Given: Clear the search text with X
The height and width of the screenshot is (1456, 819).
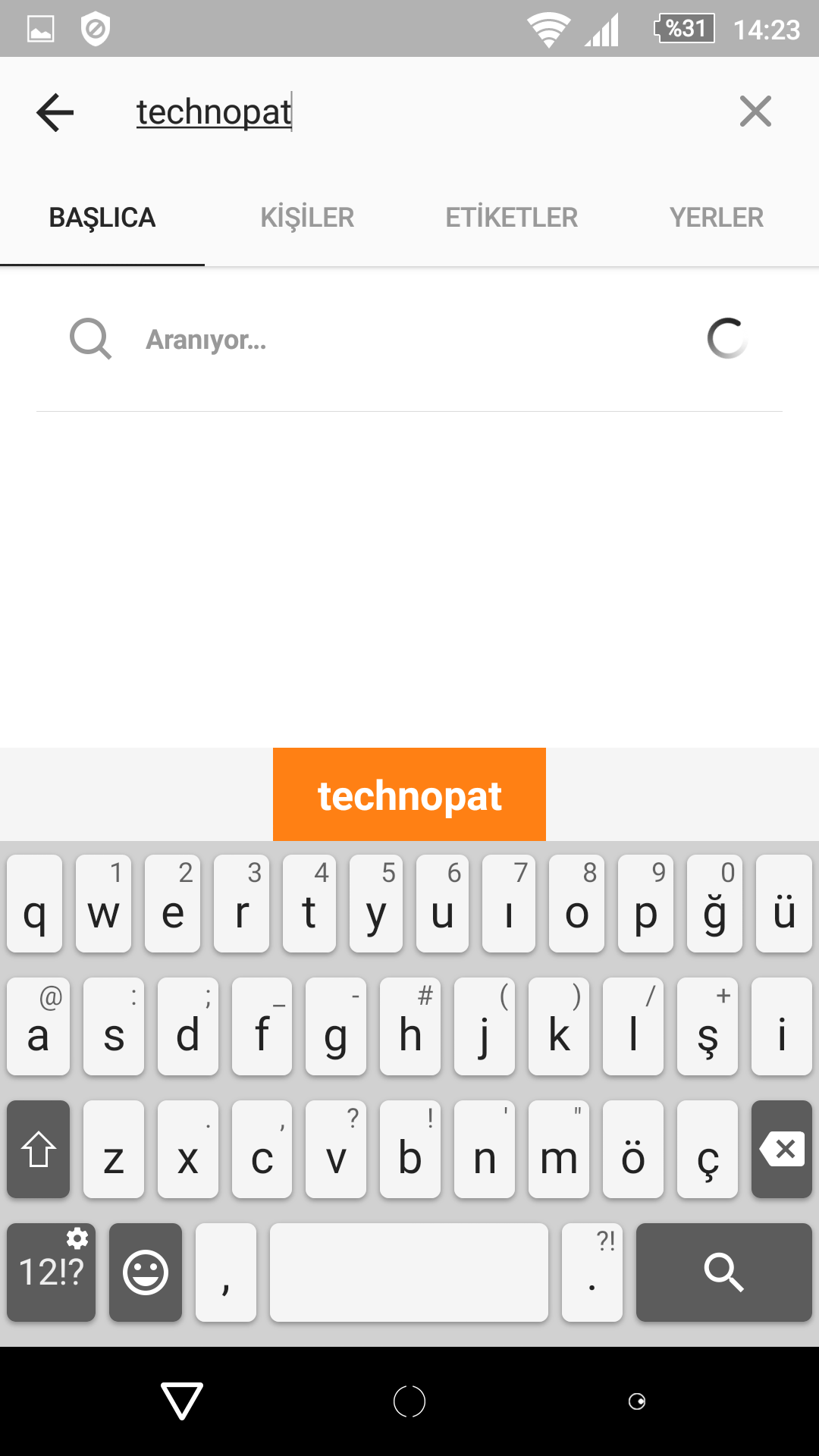Looking at the screenshot, I should tap(755, 111).
